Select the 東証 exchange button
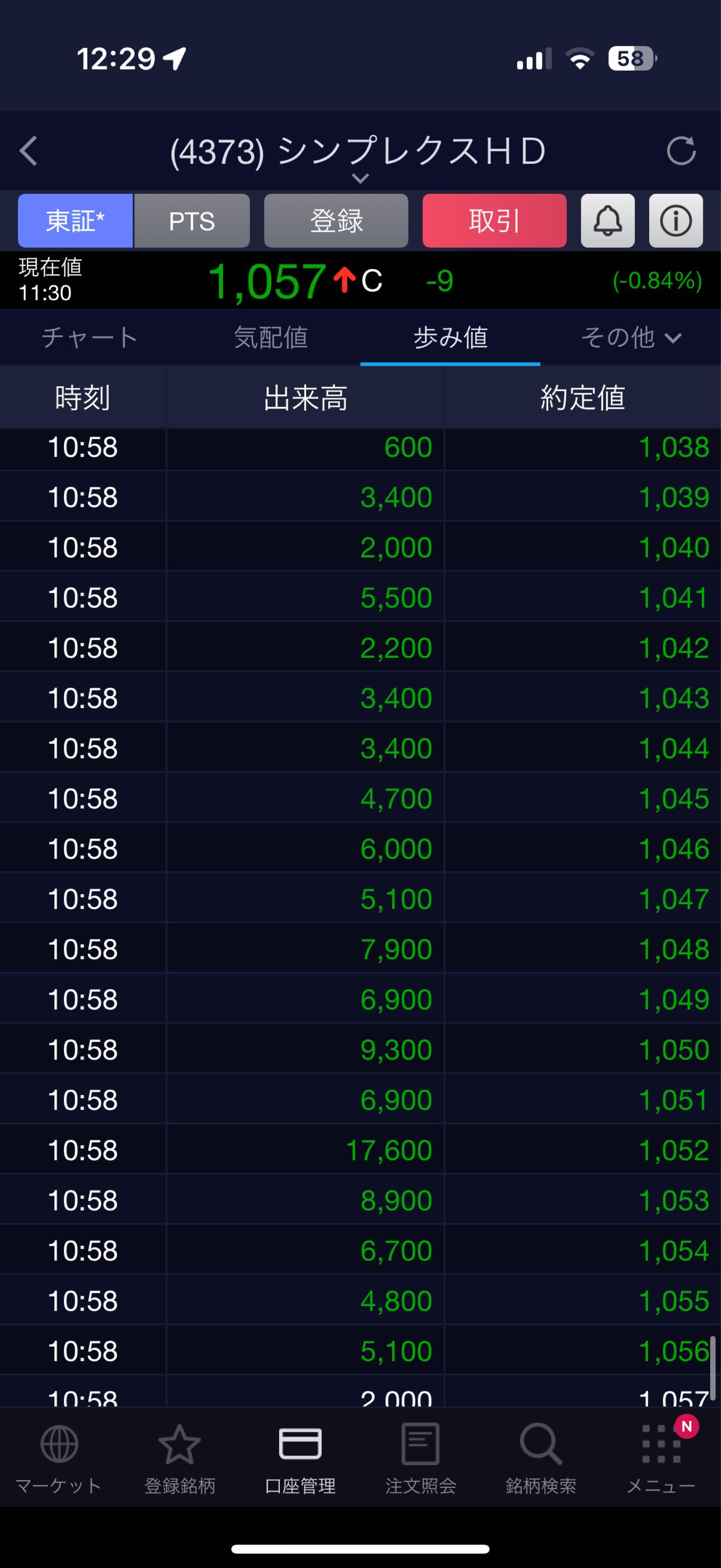This screenshot has height=1568, width=721. click(x=75, y=221)
